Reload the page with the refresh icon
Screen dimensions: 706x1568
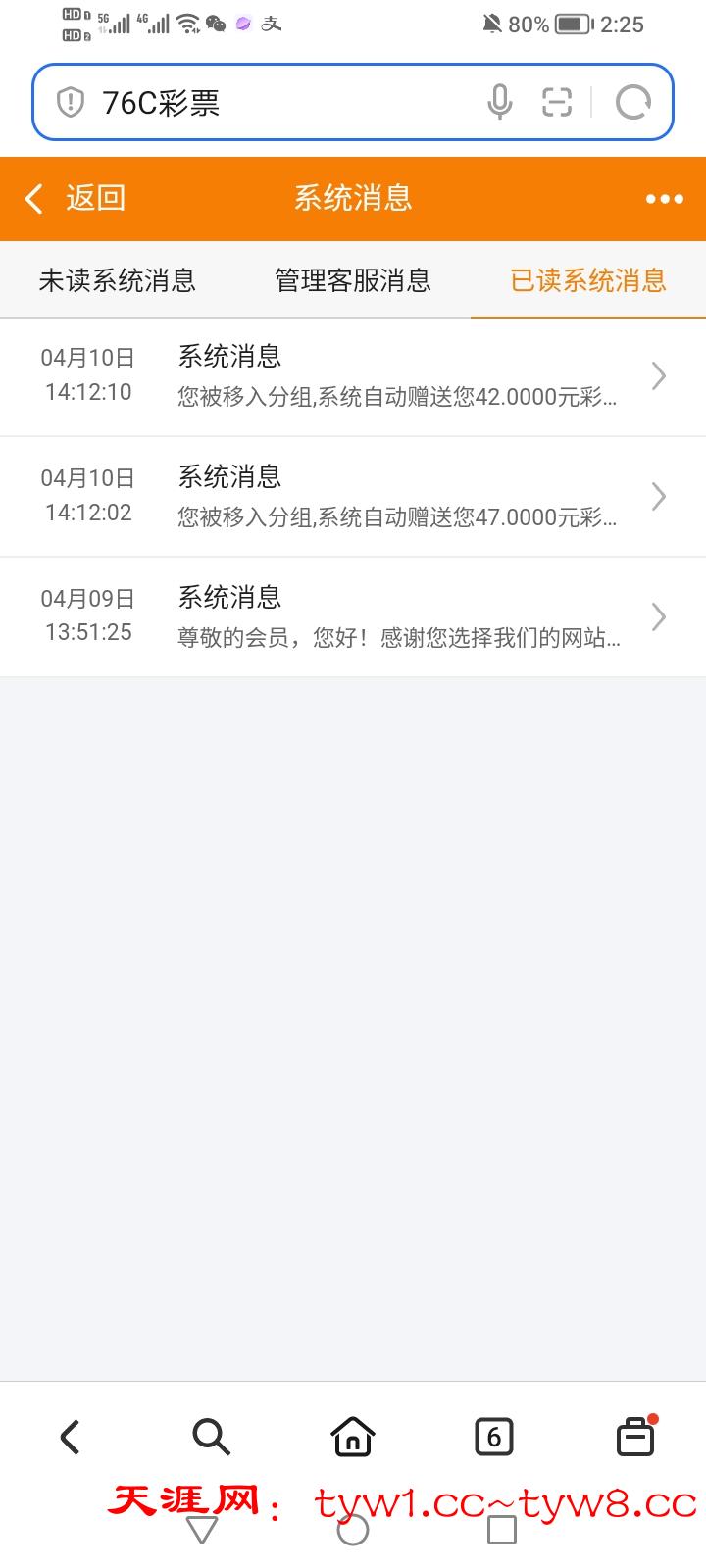tap(632, 102)
